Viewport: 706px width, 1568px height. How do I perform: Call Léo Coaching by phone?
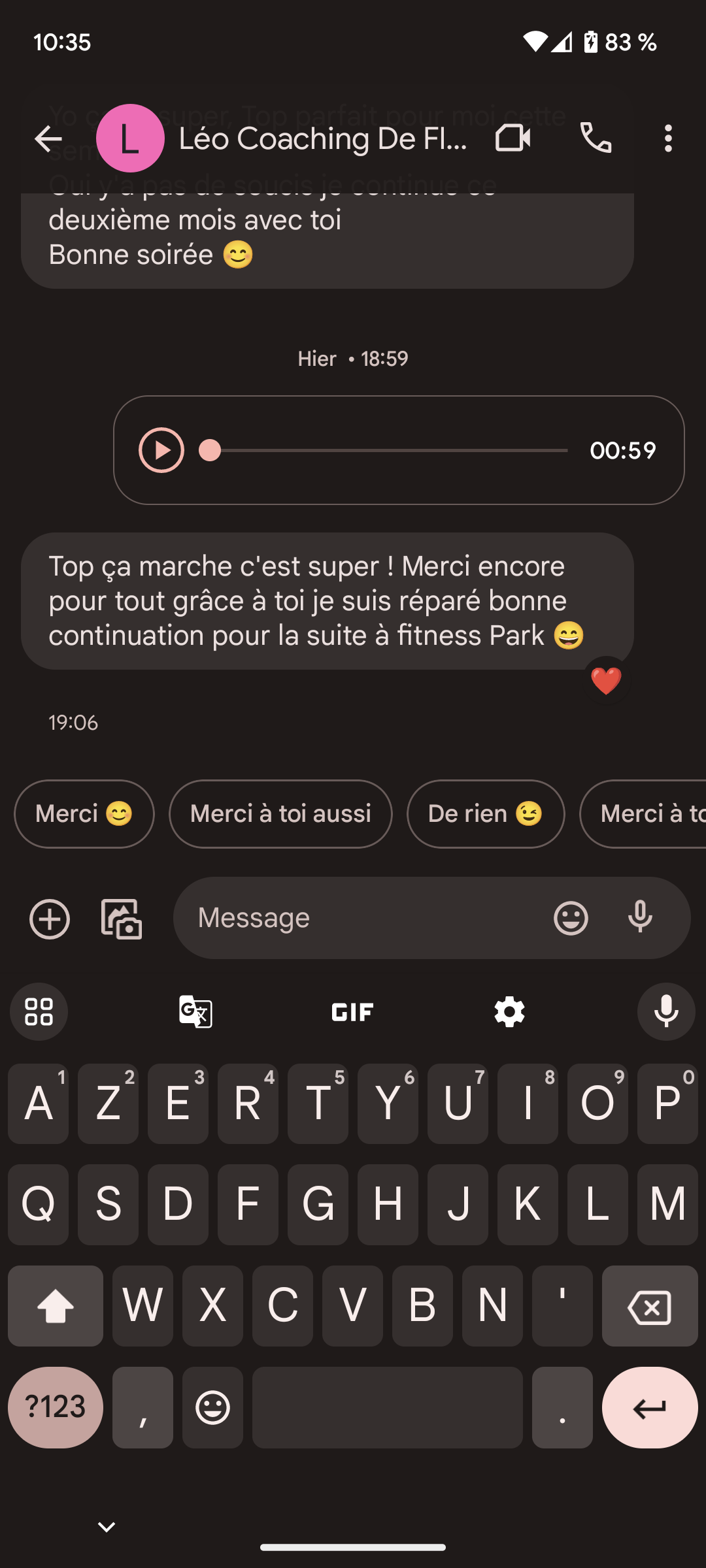click(596, 138)
